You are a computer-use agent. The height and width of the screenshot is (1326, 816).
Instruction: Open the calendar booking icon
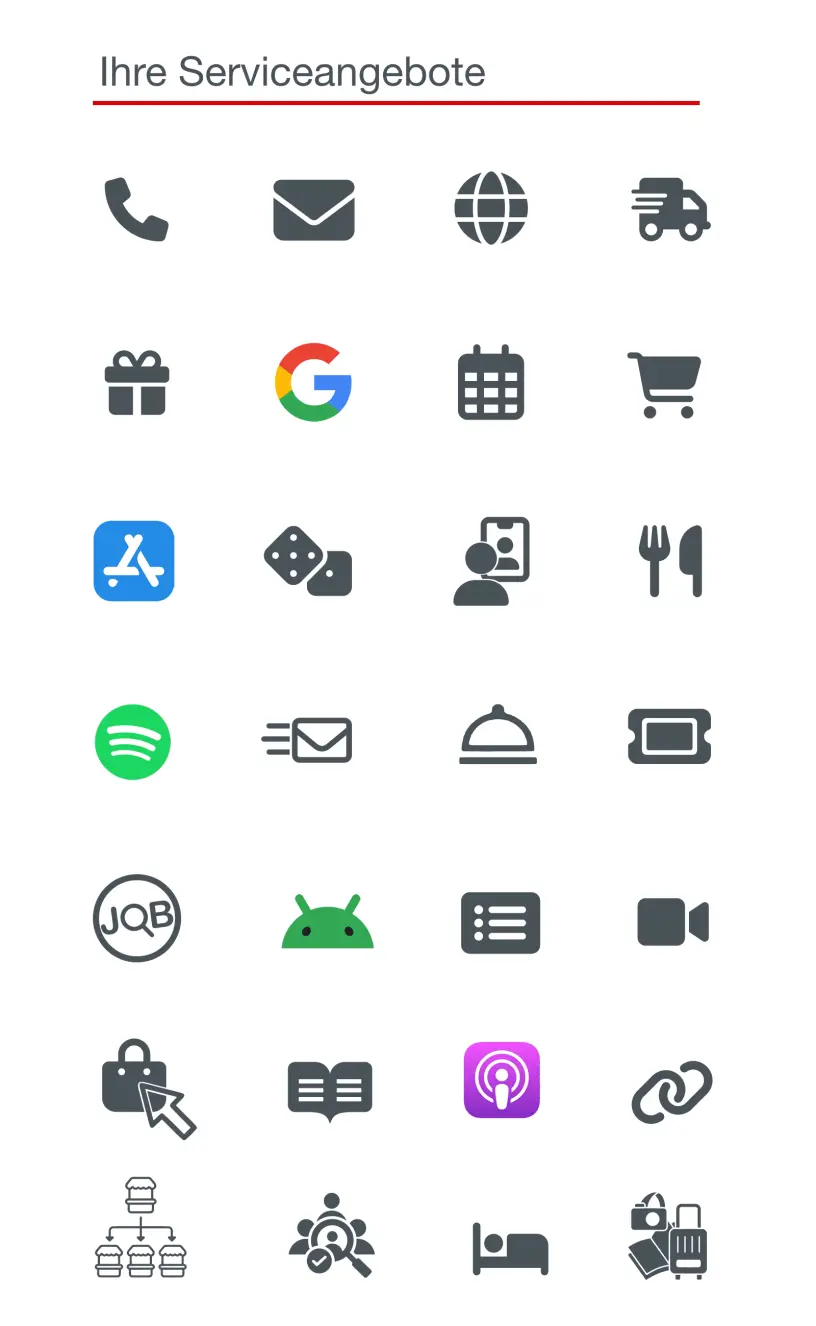tap(491, 383)
